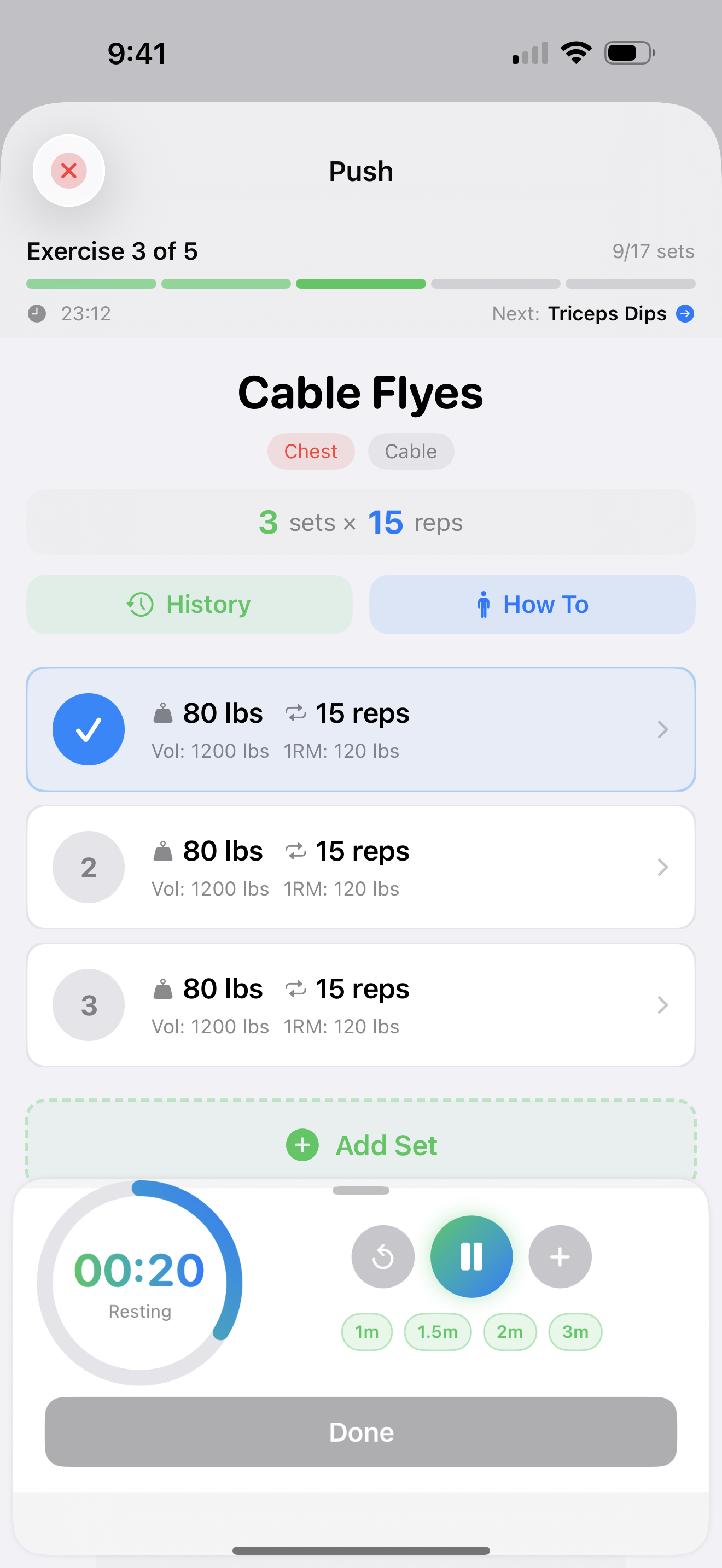This screenshot has width=722, height=1568.
Task: Select the pause icon in the rest timer
Action: click(471, 1256)
